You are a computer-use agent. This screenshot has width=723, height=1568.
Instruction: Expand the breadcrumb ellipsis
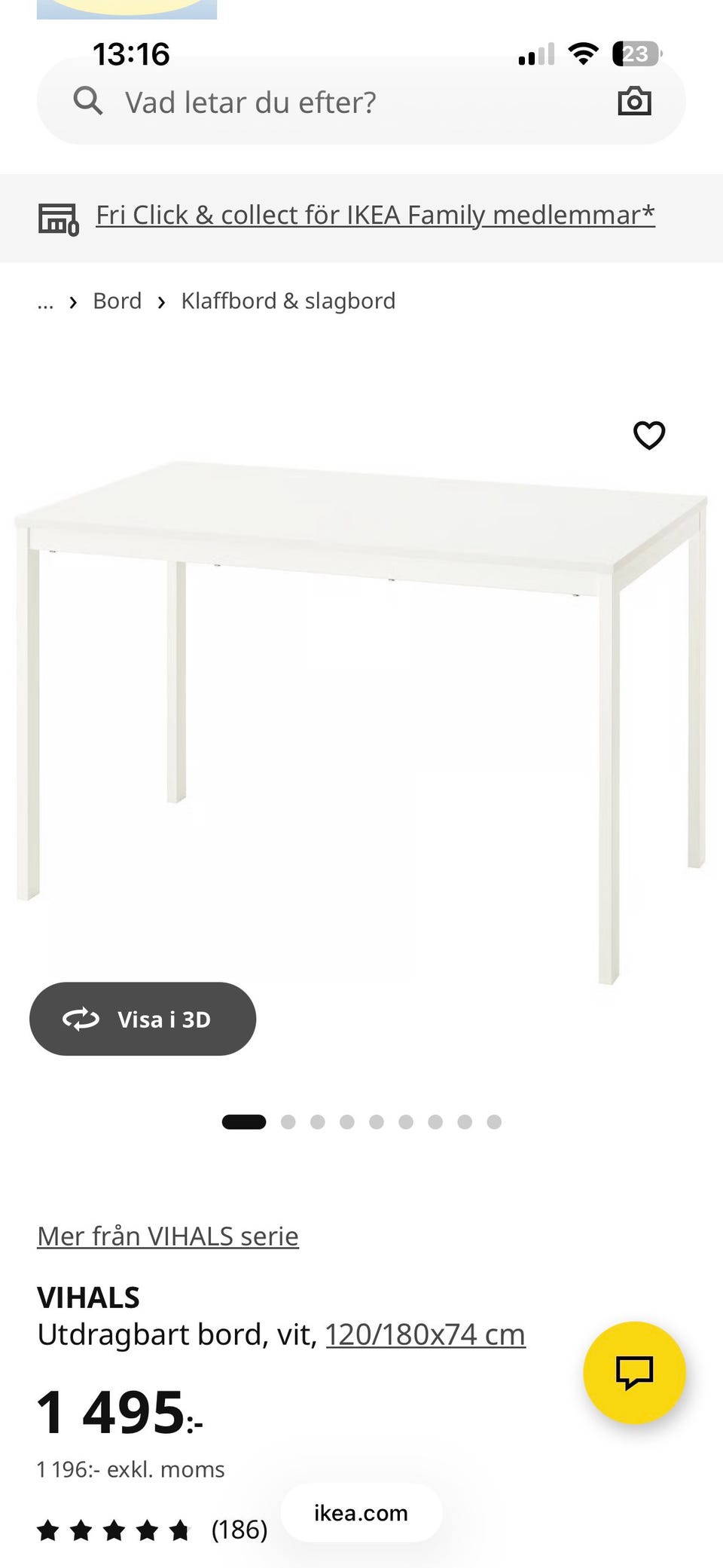[45, 303]
